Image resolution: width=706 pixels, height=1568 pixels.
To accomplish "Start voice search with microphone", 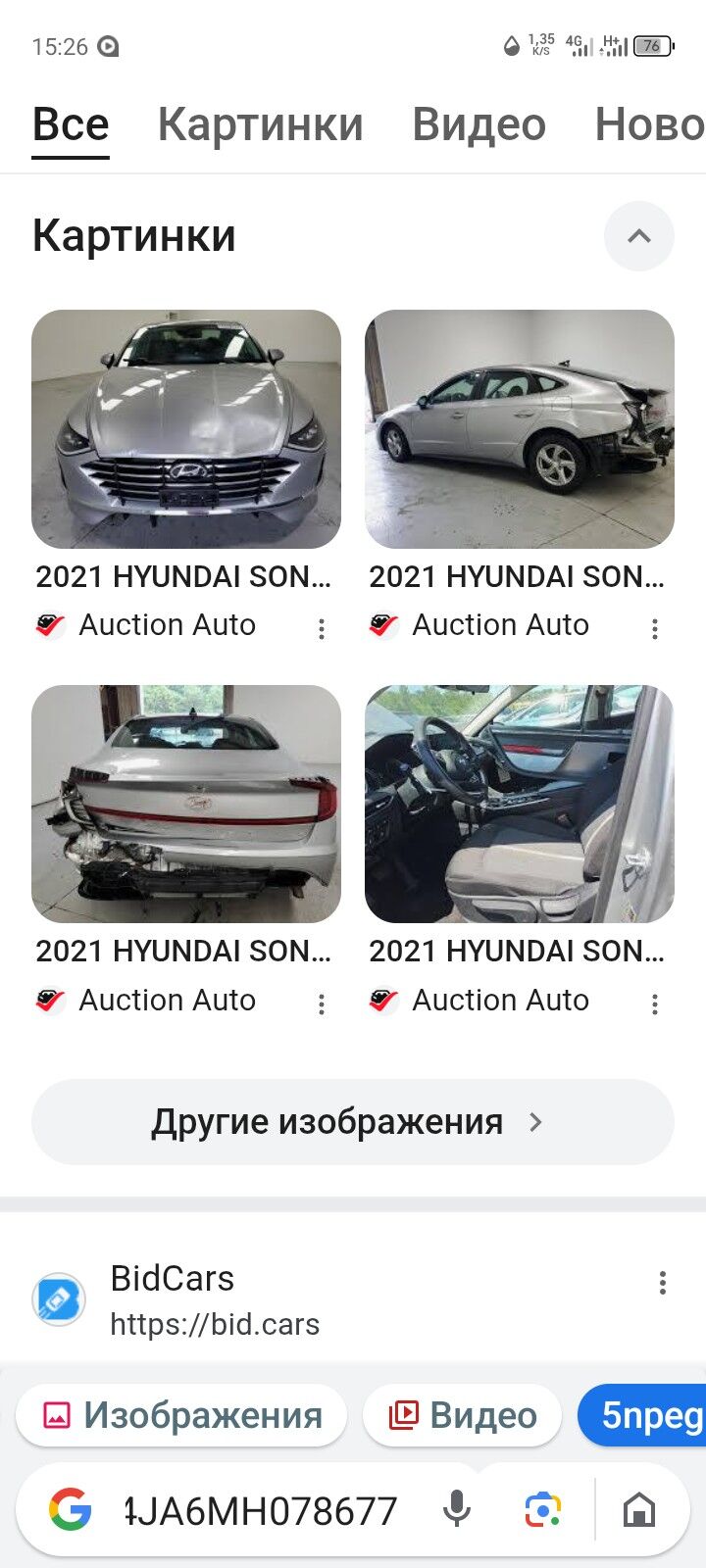I will [x=456, y=1510].
